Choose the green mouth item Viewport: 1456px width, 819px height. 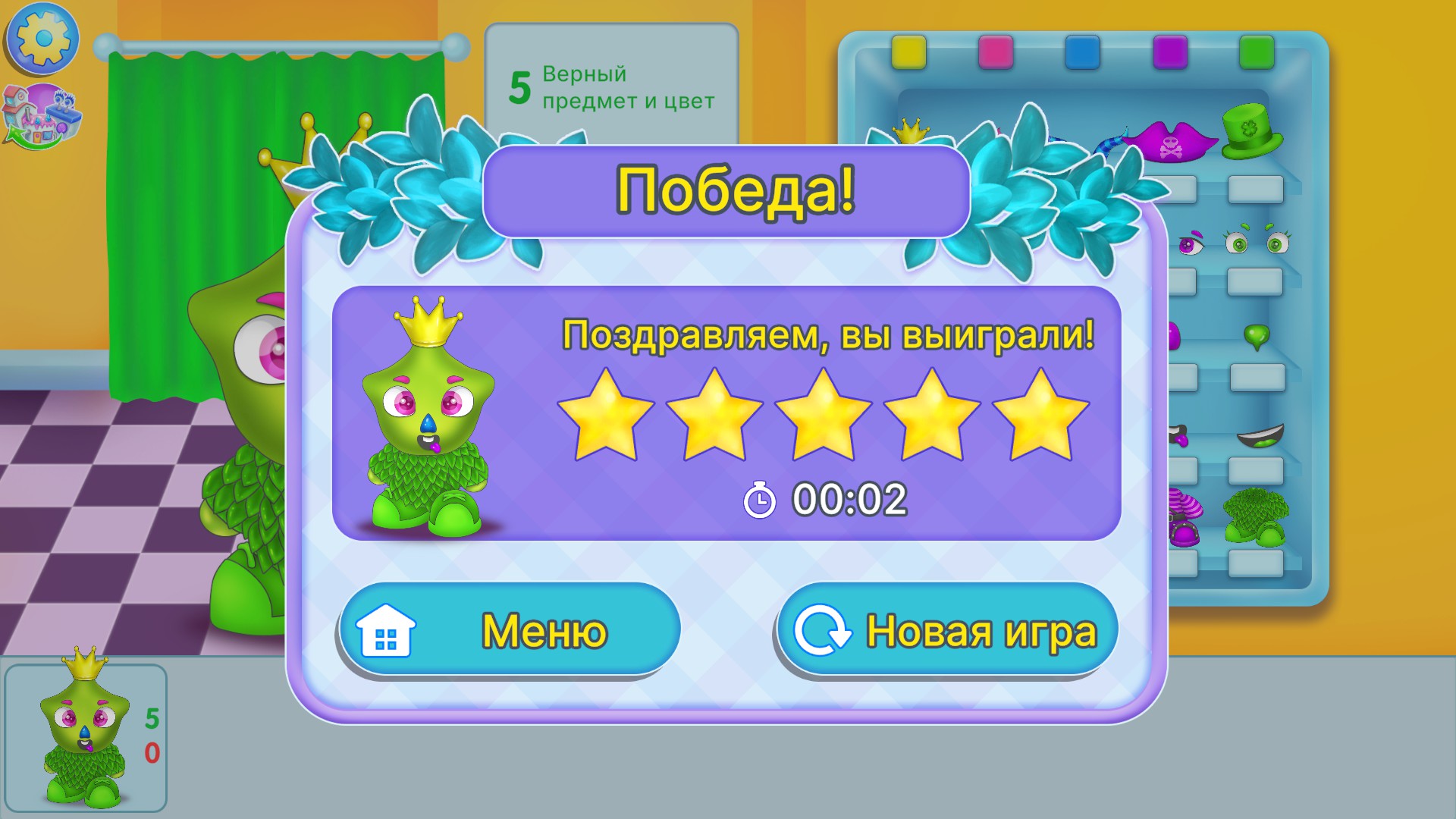(x=1260, y=436)
